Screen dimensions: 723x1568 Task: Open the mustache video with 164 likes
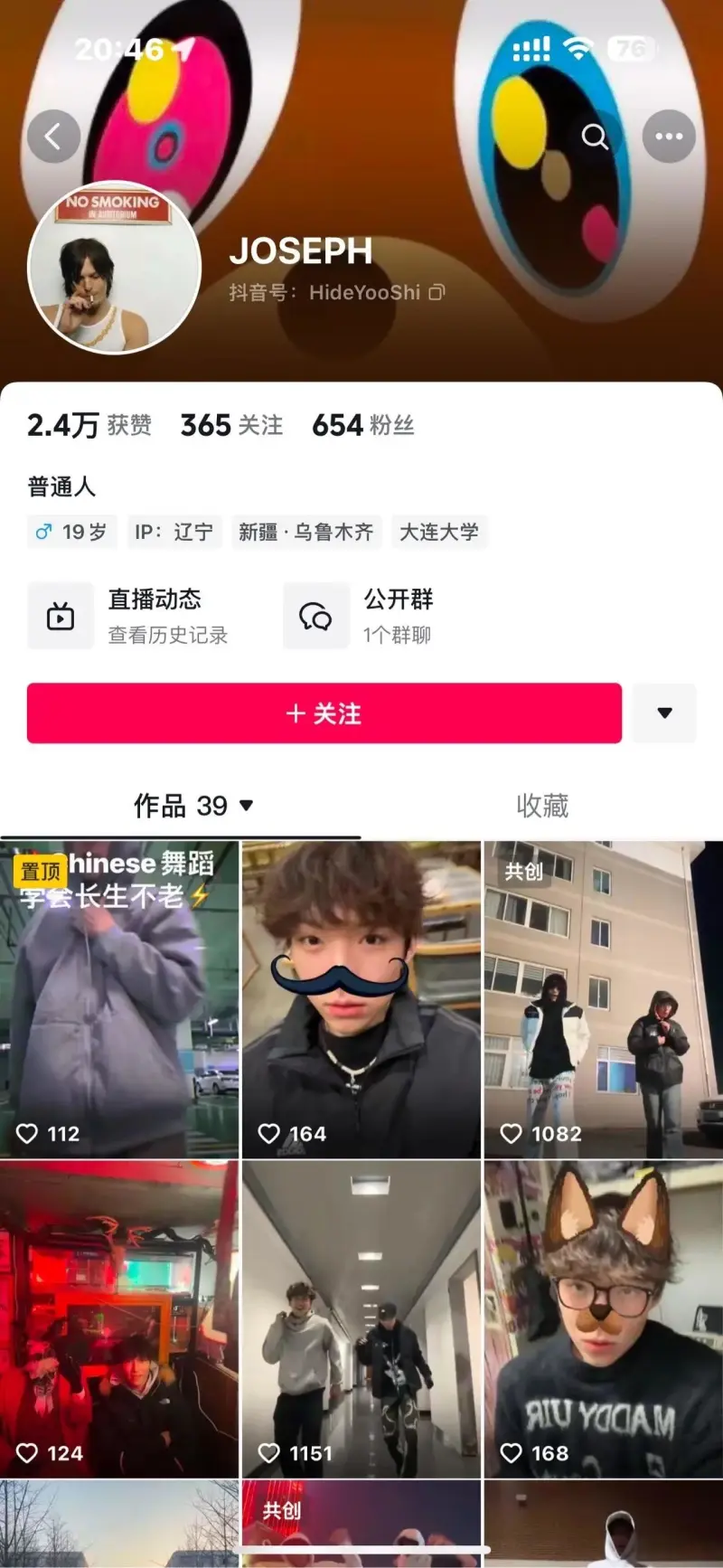tap(361, 999)
